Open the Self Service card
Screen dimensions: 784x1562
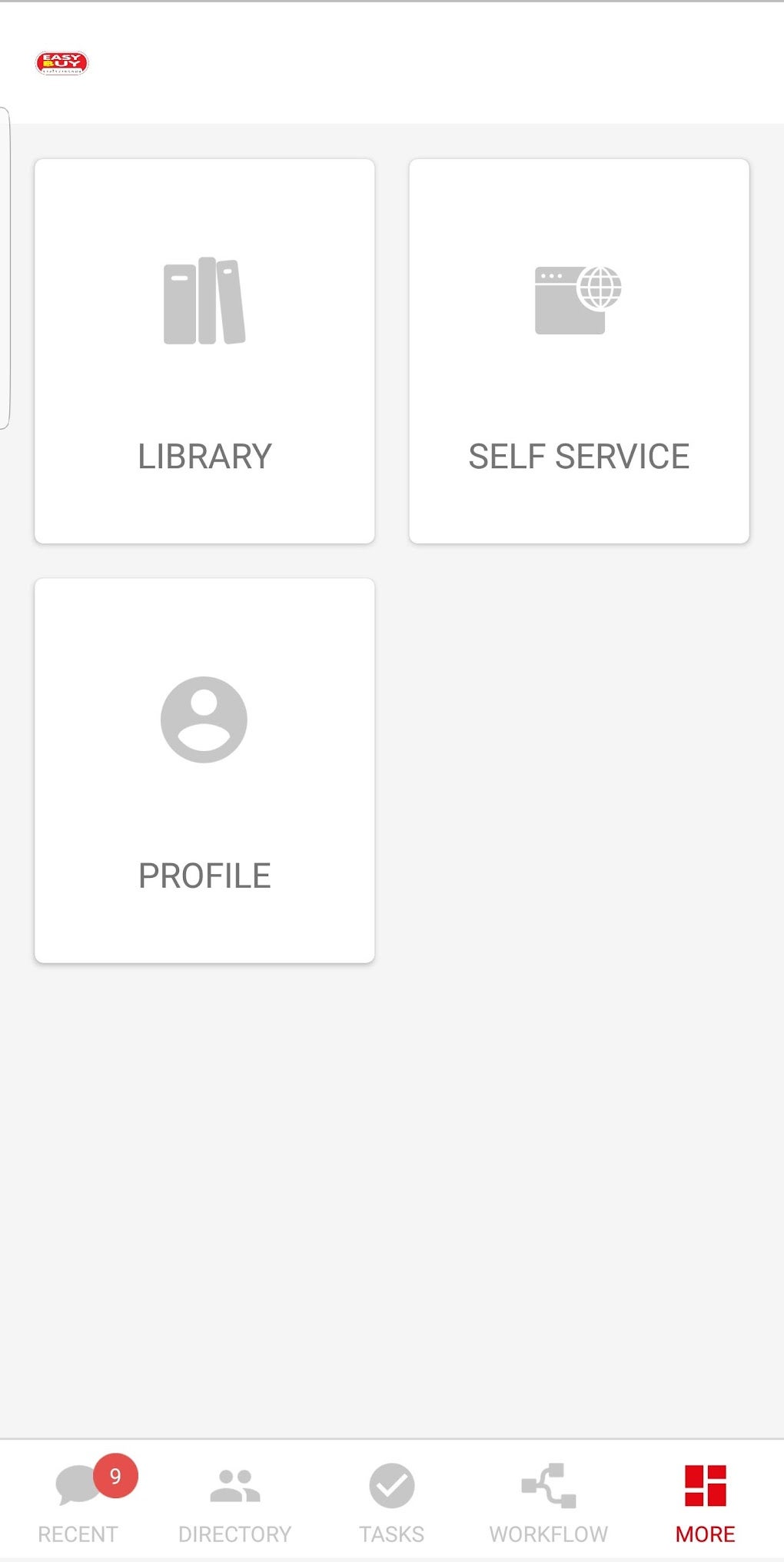pos(579,351)
